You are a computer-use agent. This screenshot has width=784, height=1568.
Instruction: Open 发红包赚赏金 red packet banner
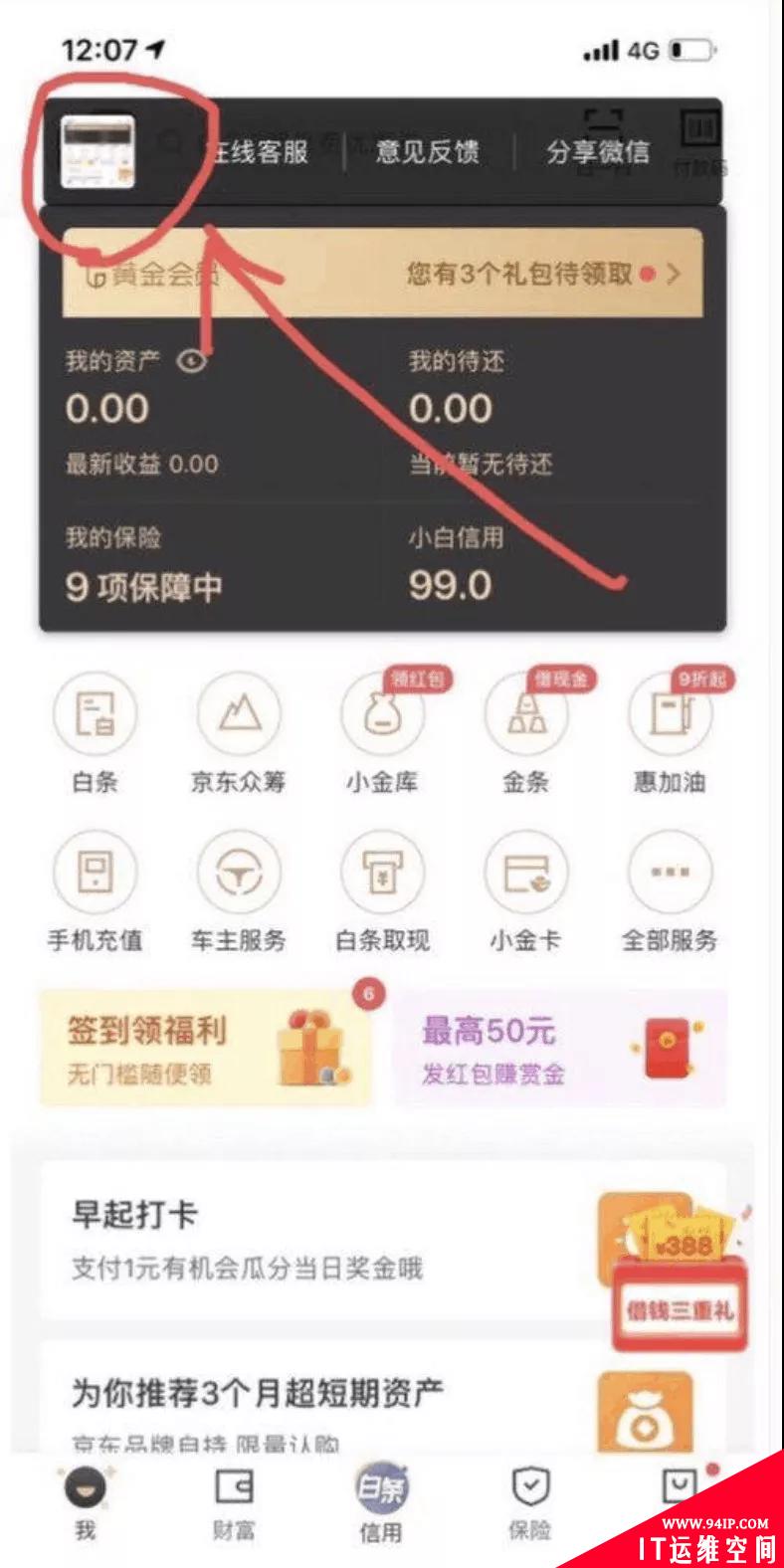(559, 1049)
